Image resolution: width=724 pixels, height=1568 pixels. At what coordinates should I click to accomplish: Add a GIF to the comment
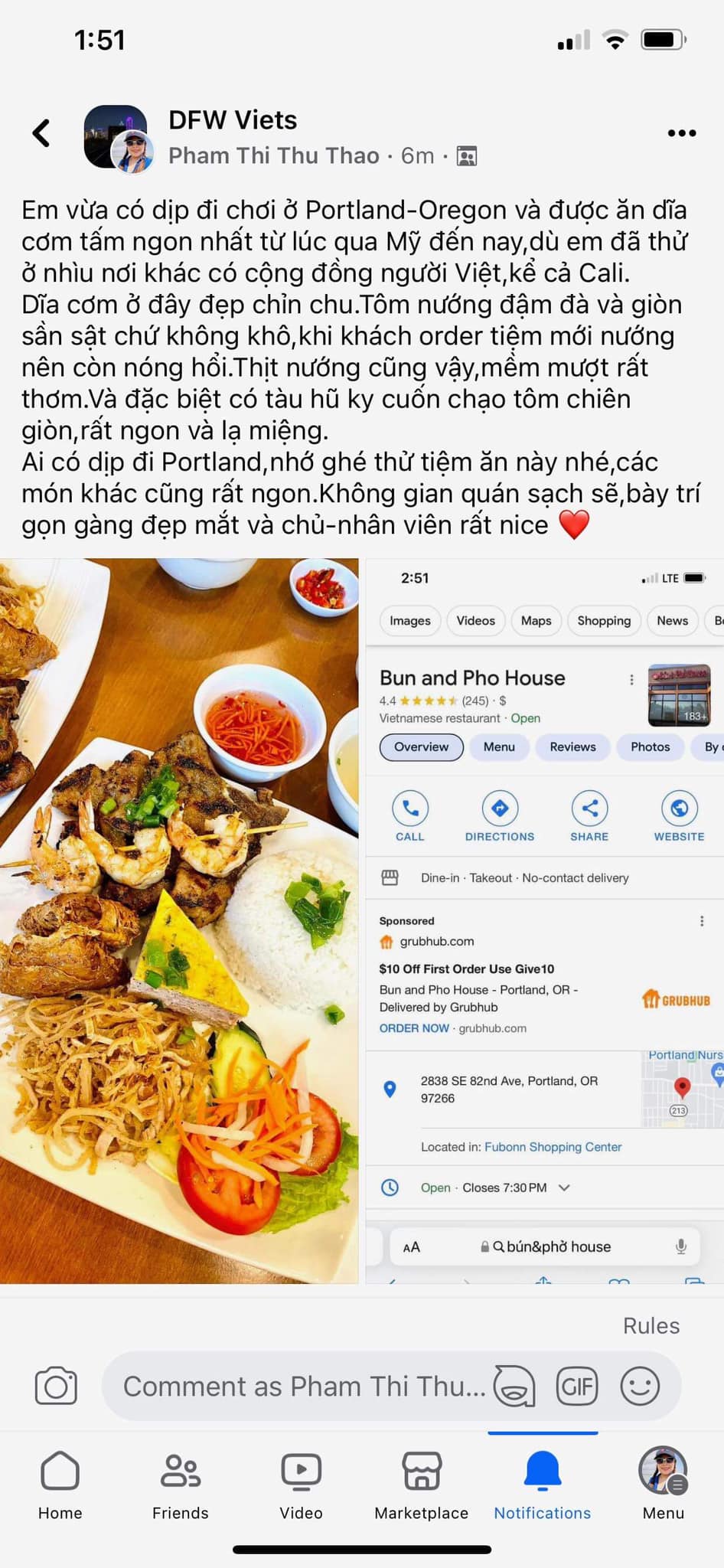click(577, 1386)
